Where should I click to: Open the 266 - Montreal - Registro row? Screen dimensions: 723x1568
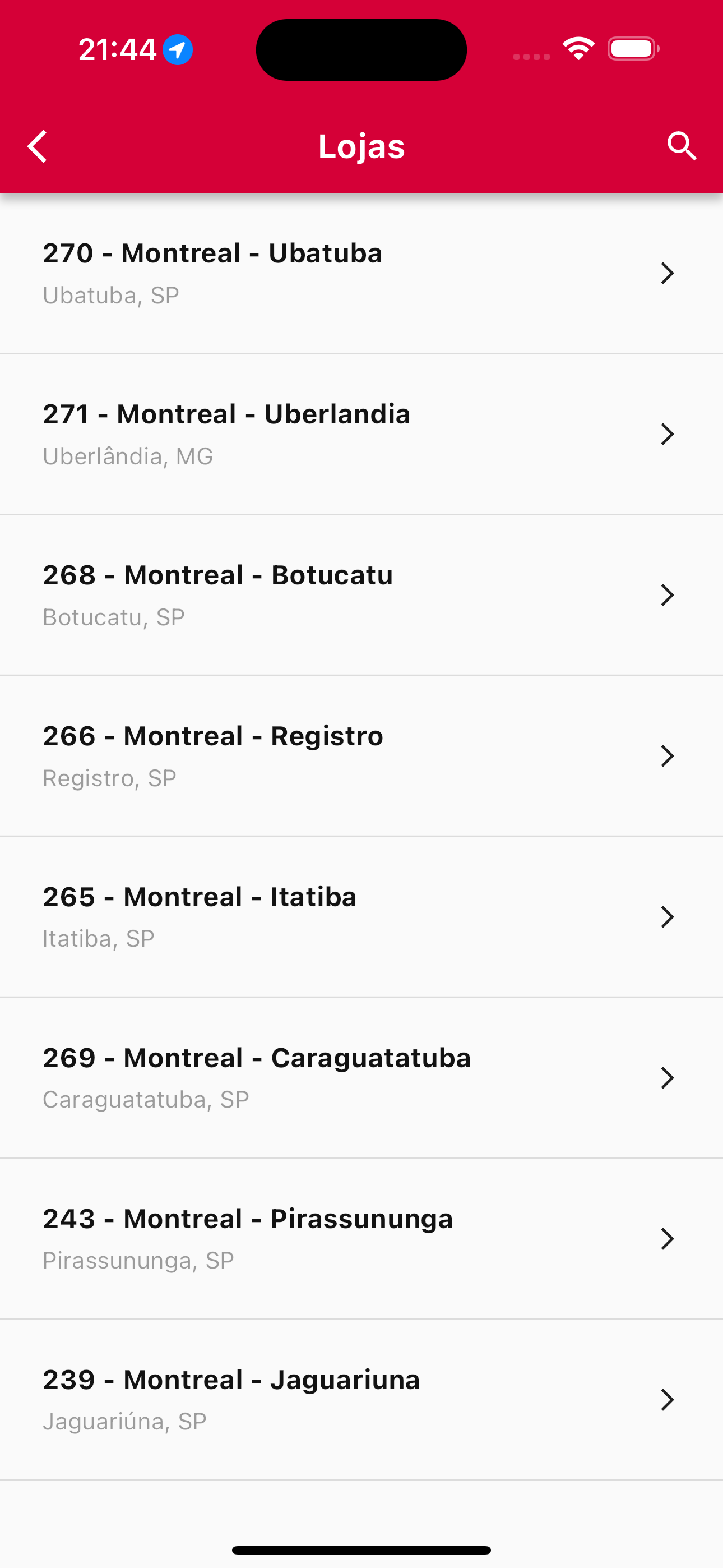[x=361, y=756]
